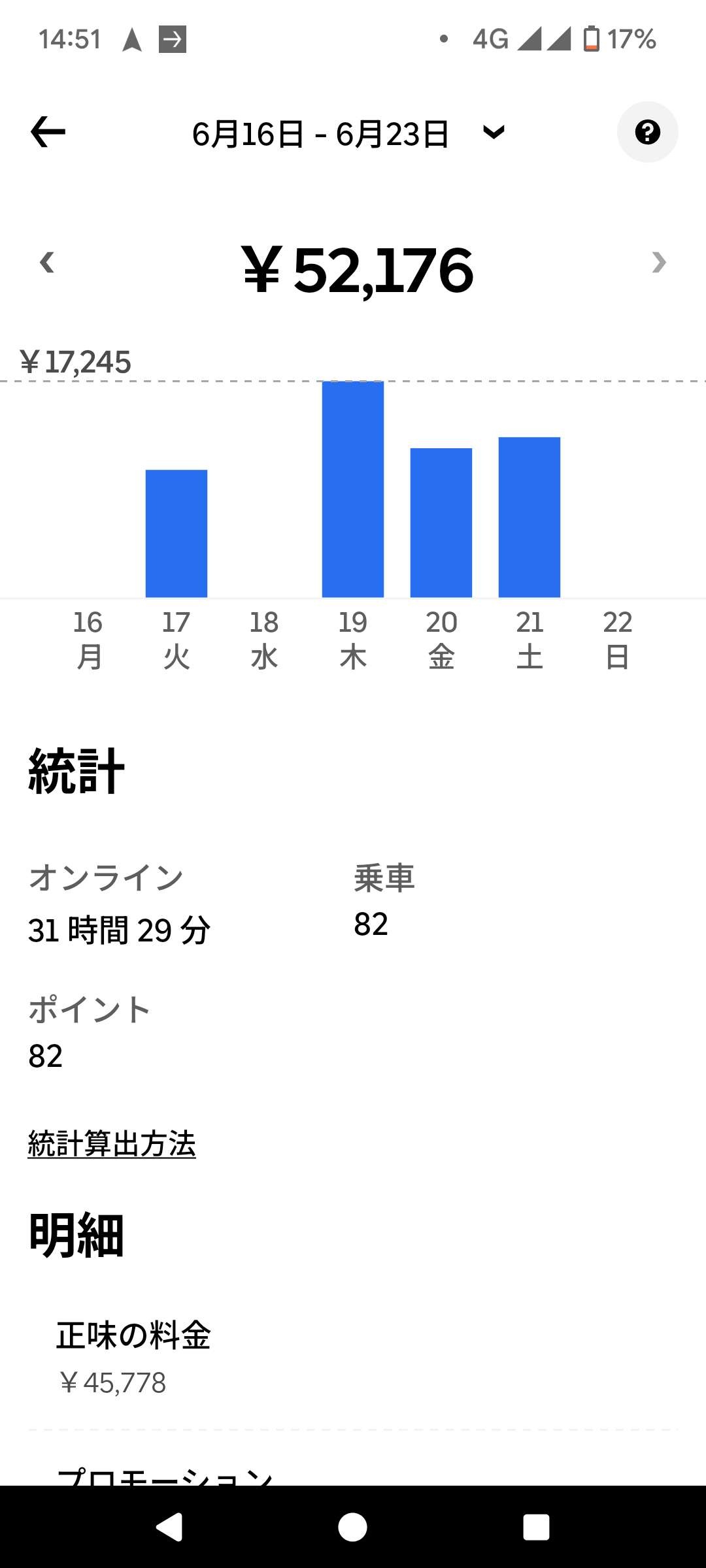Select the bar for Thursday the 19th
The height and width of the screenshot is (1568, 706).
pyautogui.click(x=353, y=489)
